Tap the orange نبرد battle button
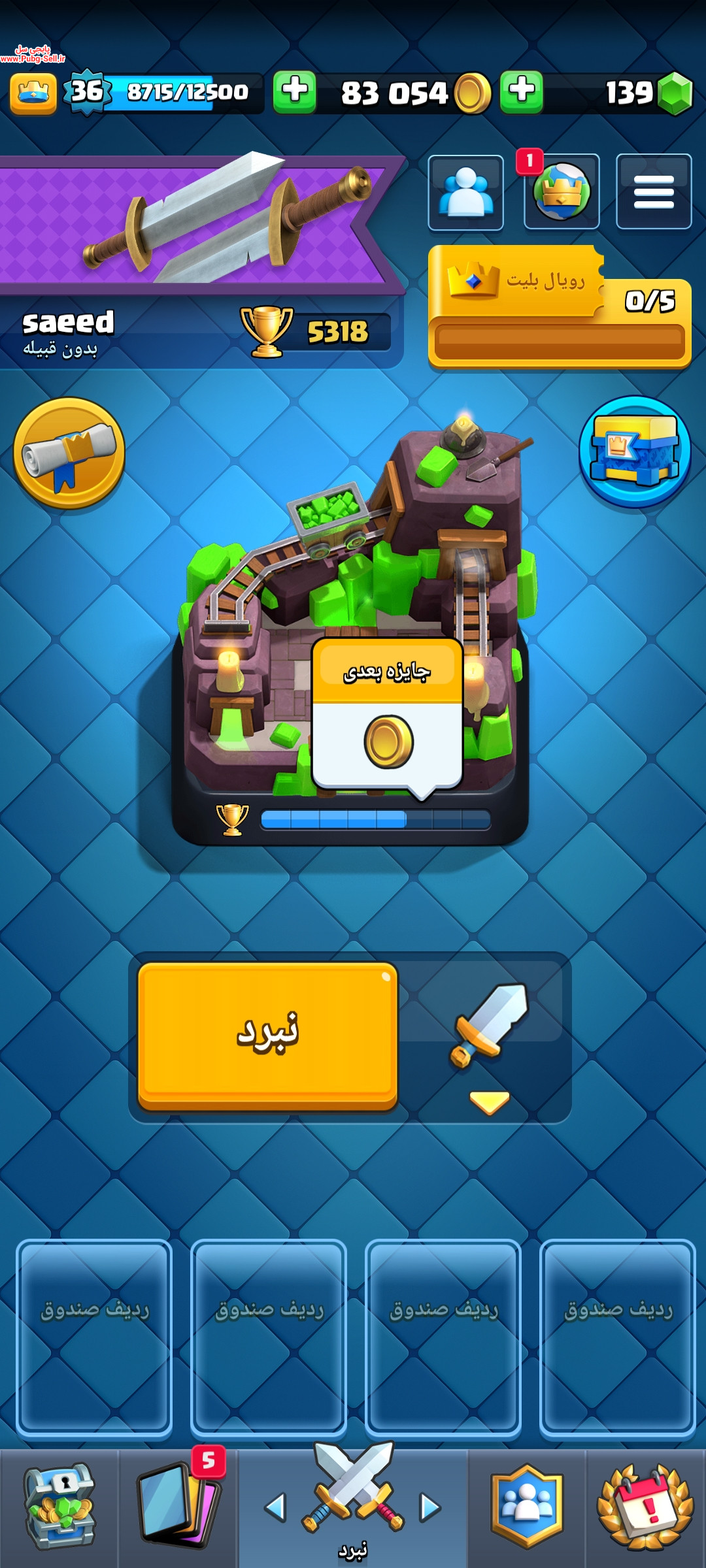This screenshot has height=1568, width=706. pos(267,1035)
